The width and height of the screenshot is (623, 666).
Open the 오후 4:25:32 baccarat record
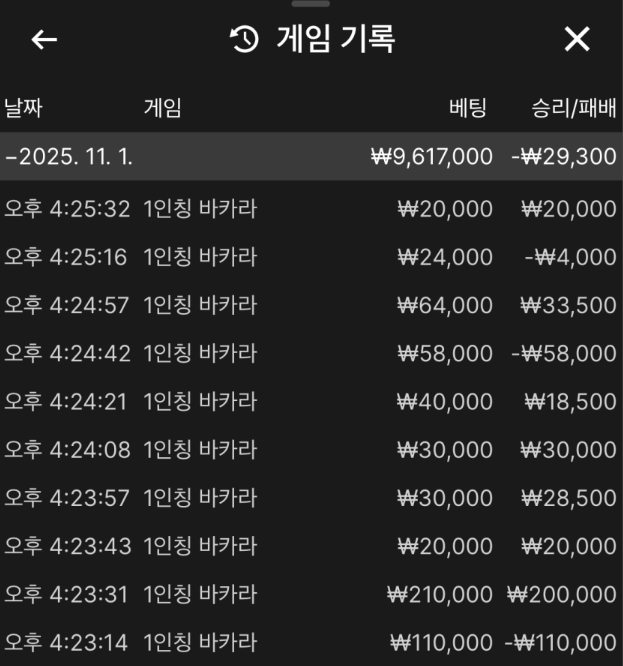[x=310, y=209]
